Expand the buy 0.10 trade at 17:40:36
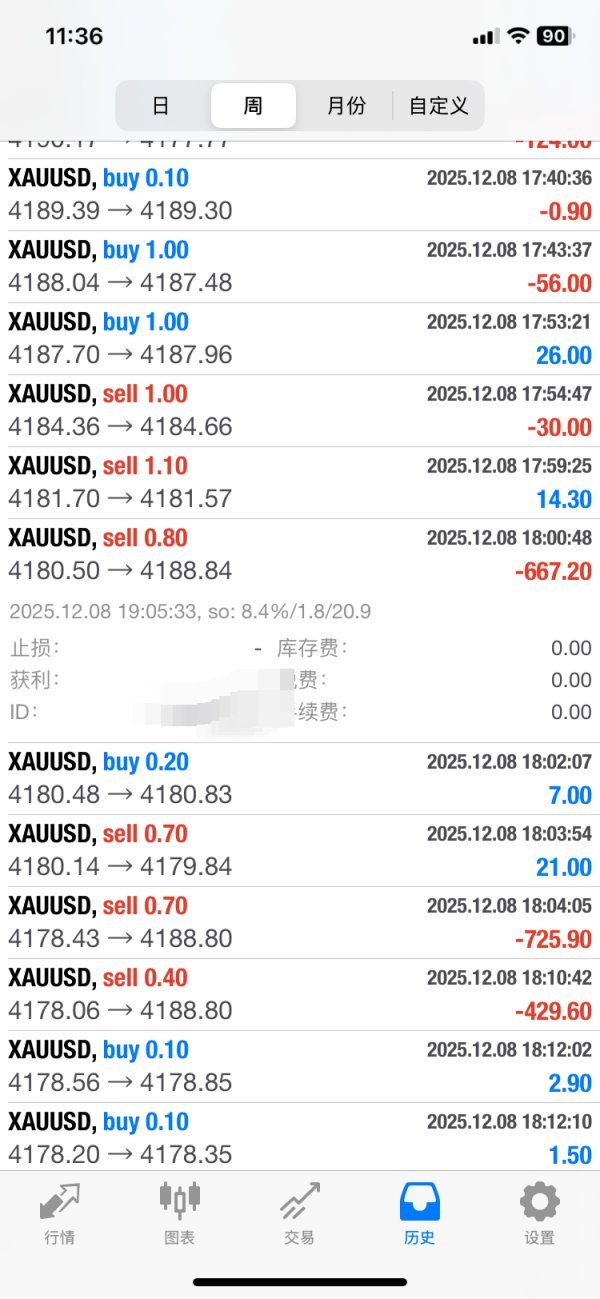Viewport: 600px width, 1299px height. click(x=300, y=195)
